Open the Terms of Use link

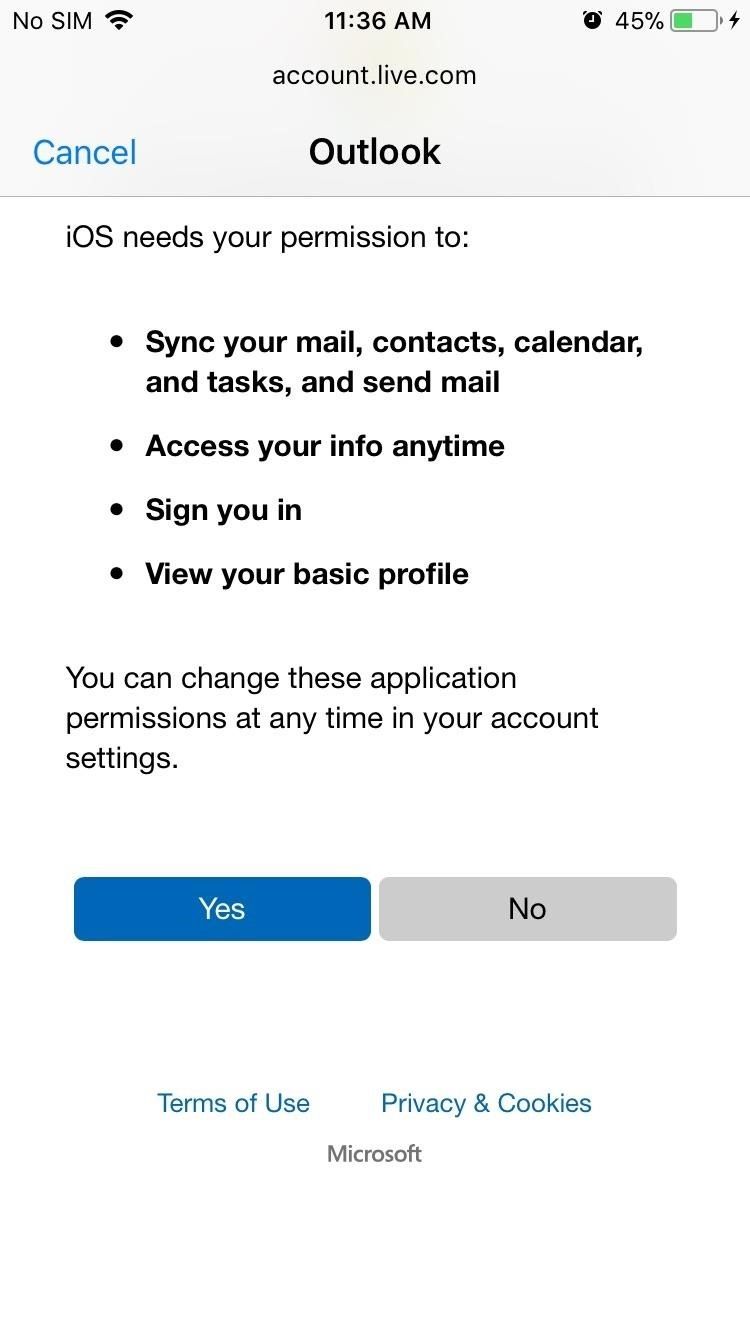tap(233, 1103)
